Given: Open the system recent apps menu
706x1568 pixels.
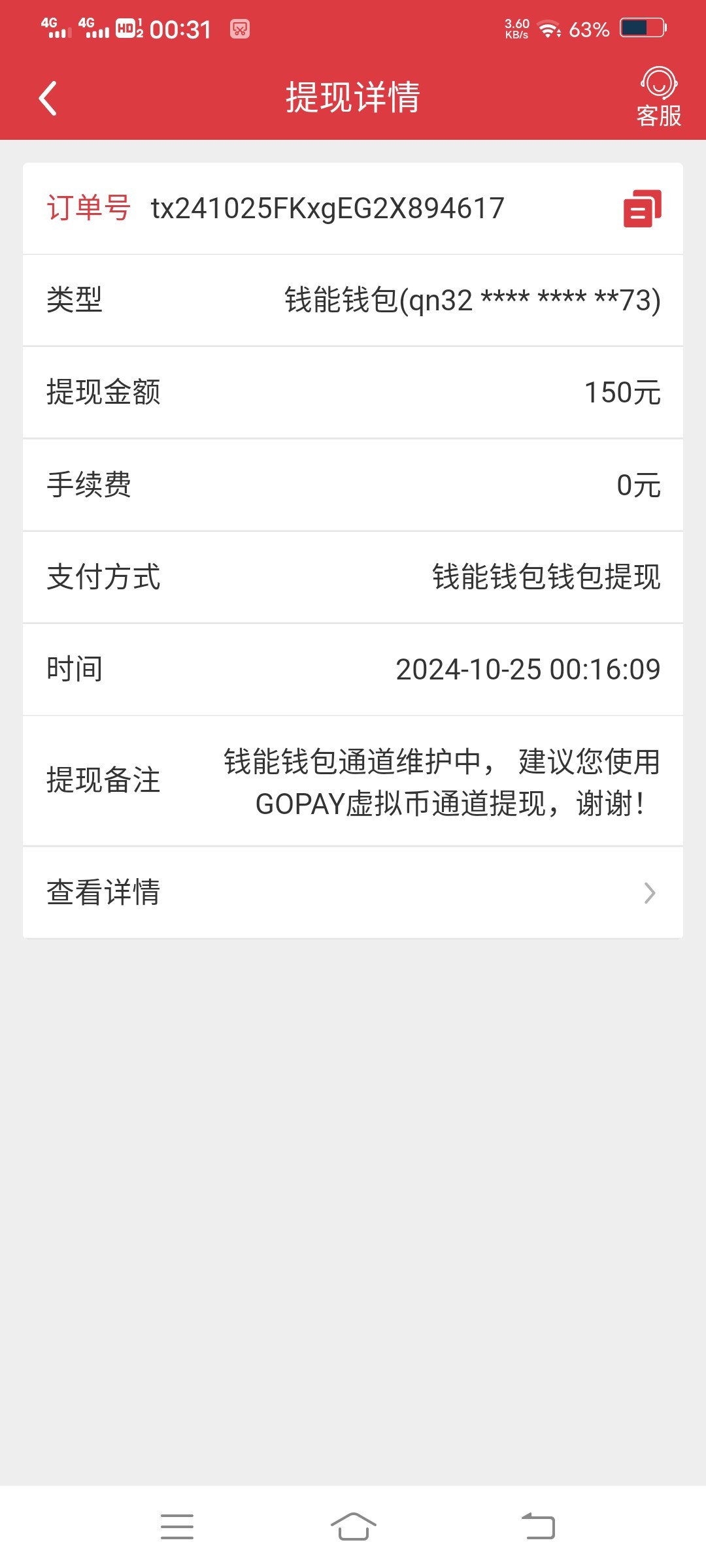Looking at the screenshot, I should [177, 1527].
